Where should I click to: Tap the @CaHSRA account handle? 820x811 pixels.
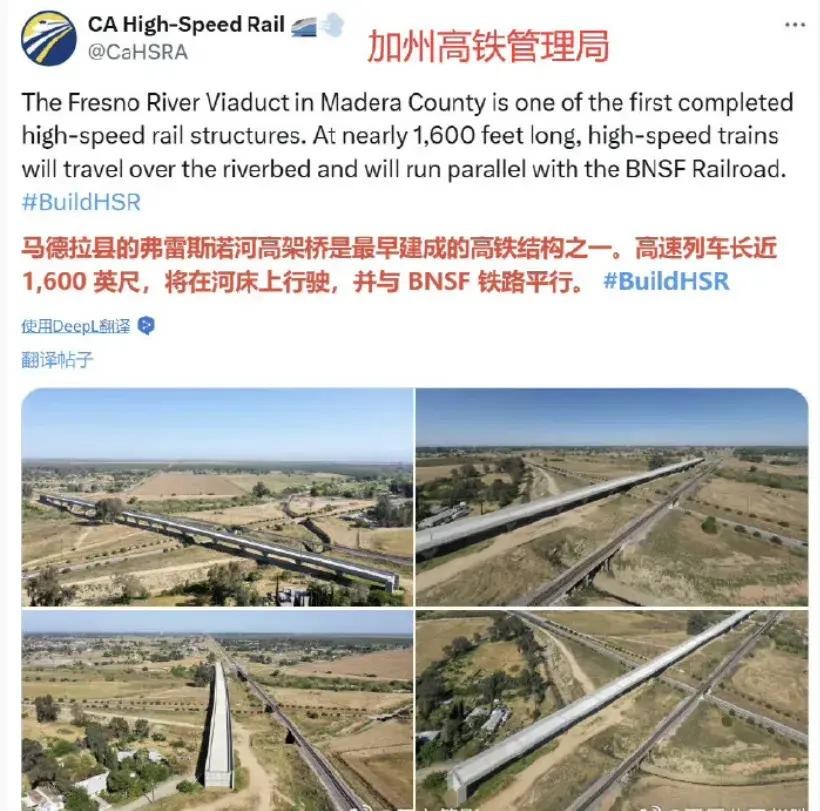point(138,53)
